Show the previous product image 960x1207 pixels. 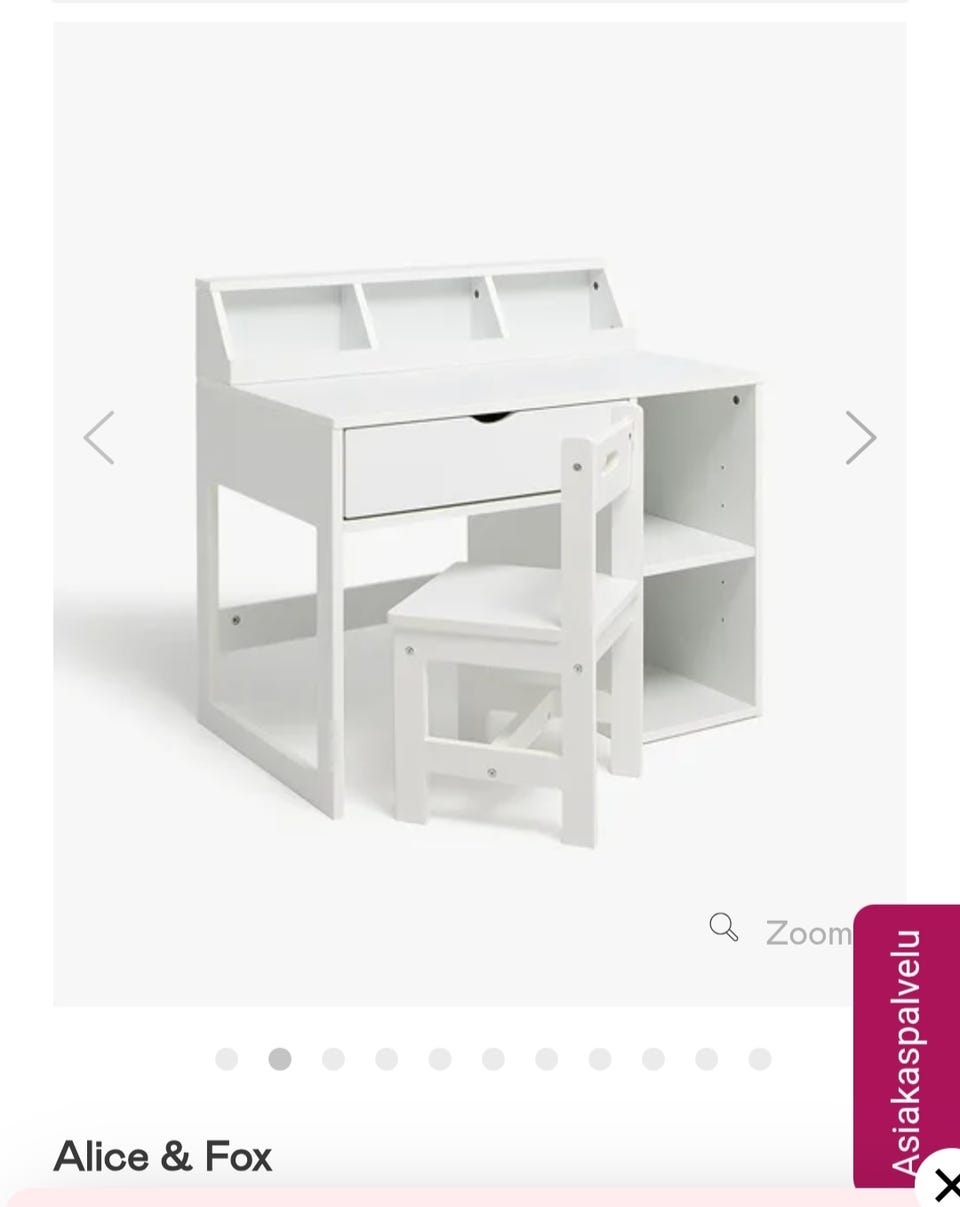coord(99,438)
